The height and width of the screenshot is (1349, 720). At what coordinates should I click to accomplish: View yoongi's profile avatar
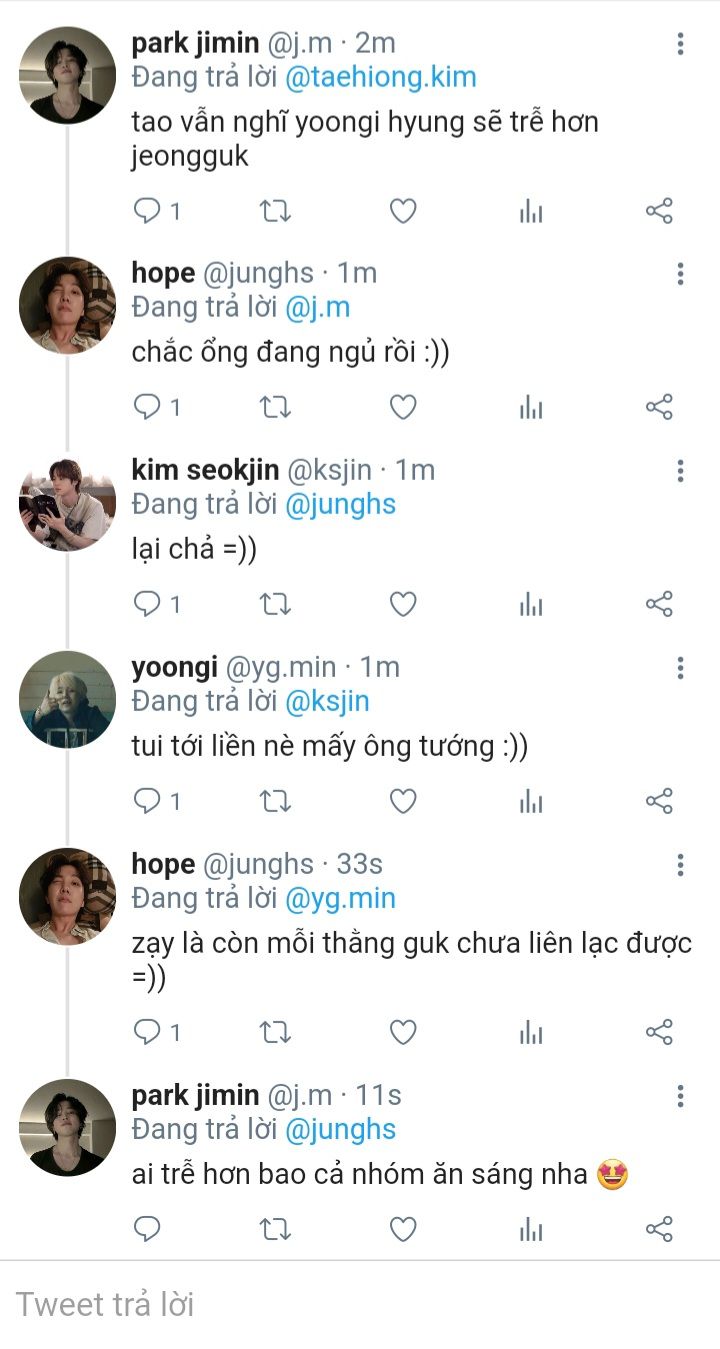(67, 700)
